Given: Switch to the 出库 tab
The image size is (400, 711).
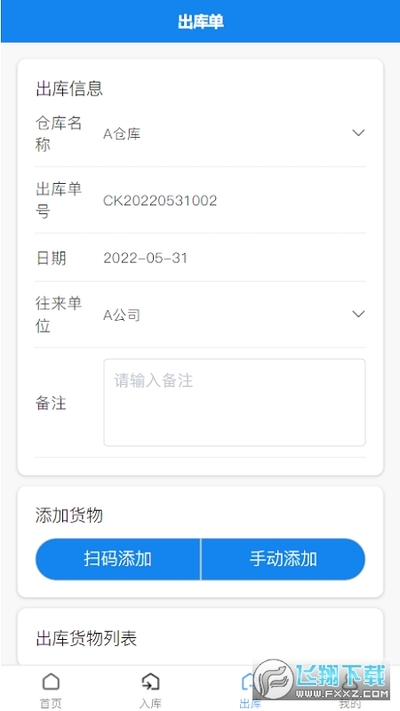Looking at the screenshot, I should click(250, 690).
